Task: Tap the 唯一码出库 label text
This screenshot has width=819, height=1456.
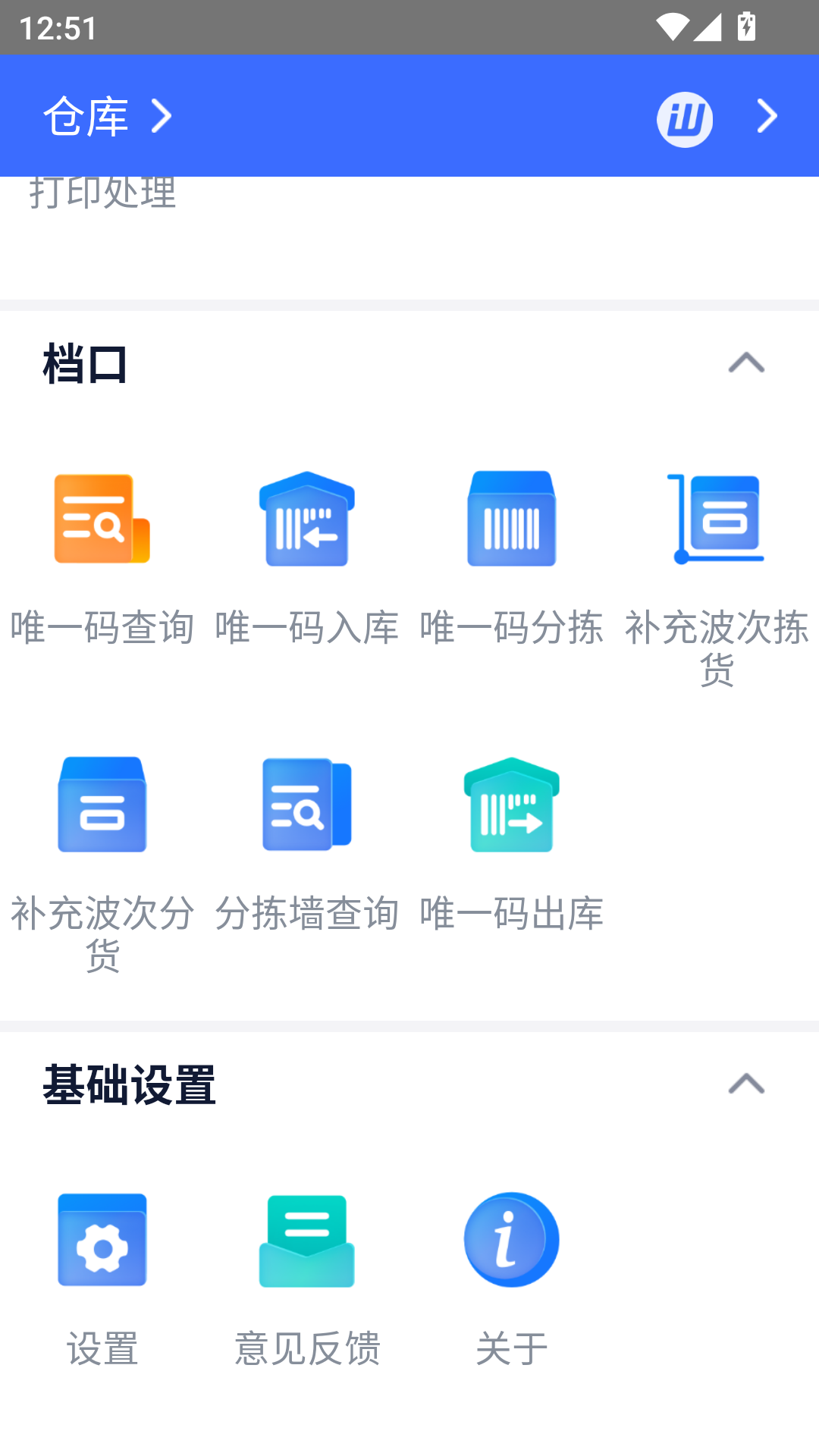Action: pyautogui.click(x=510, y=914)
